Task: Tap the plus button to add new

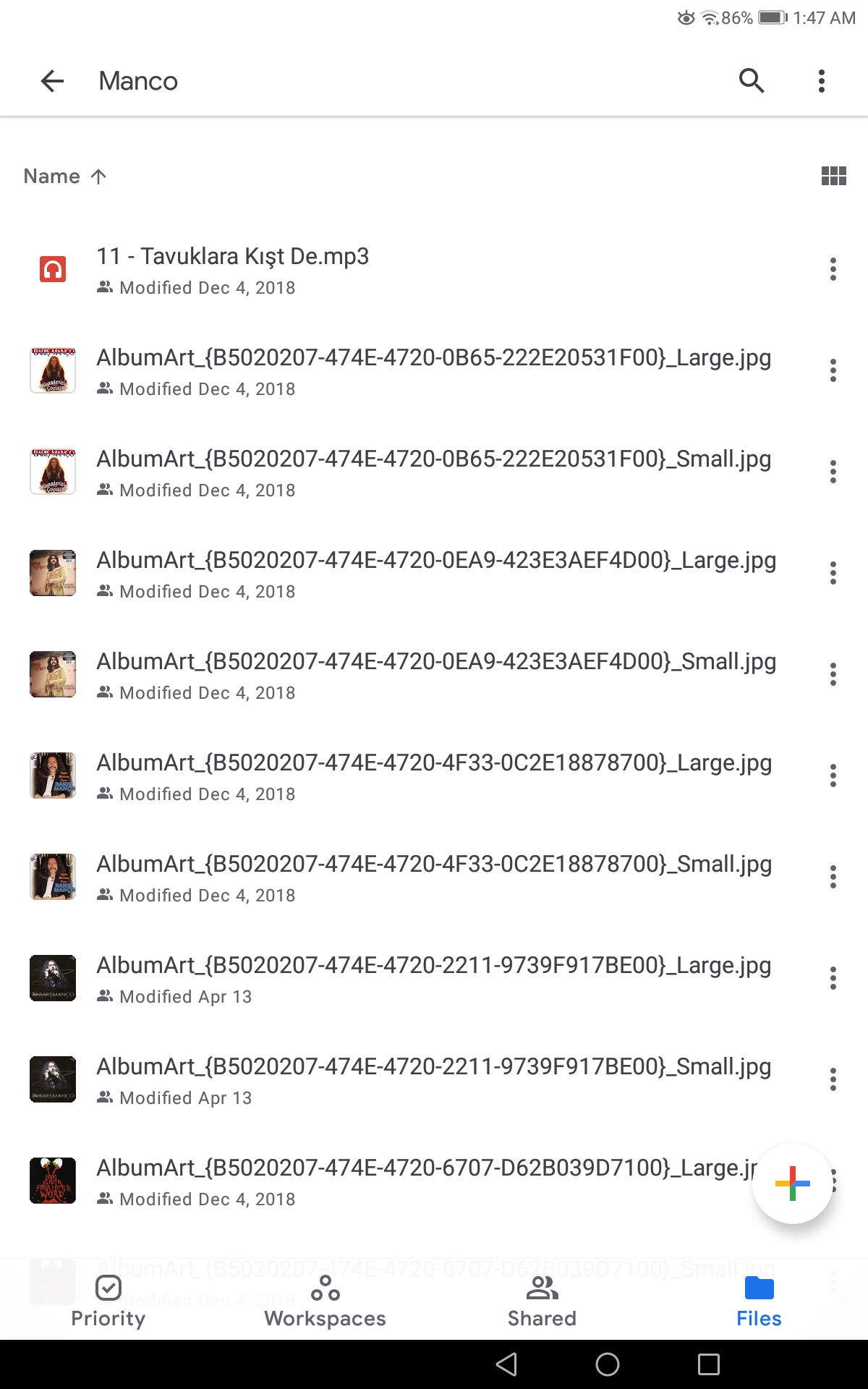Action: 793,1184
